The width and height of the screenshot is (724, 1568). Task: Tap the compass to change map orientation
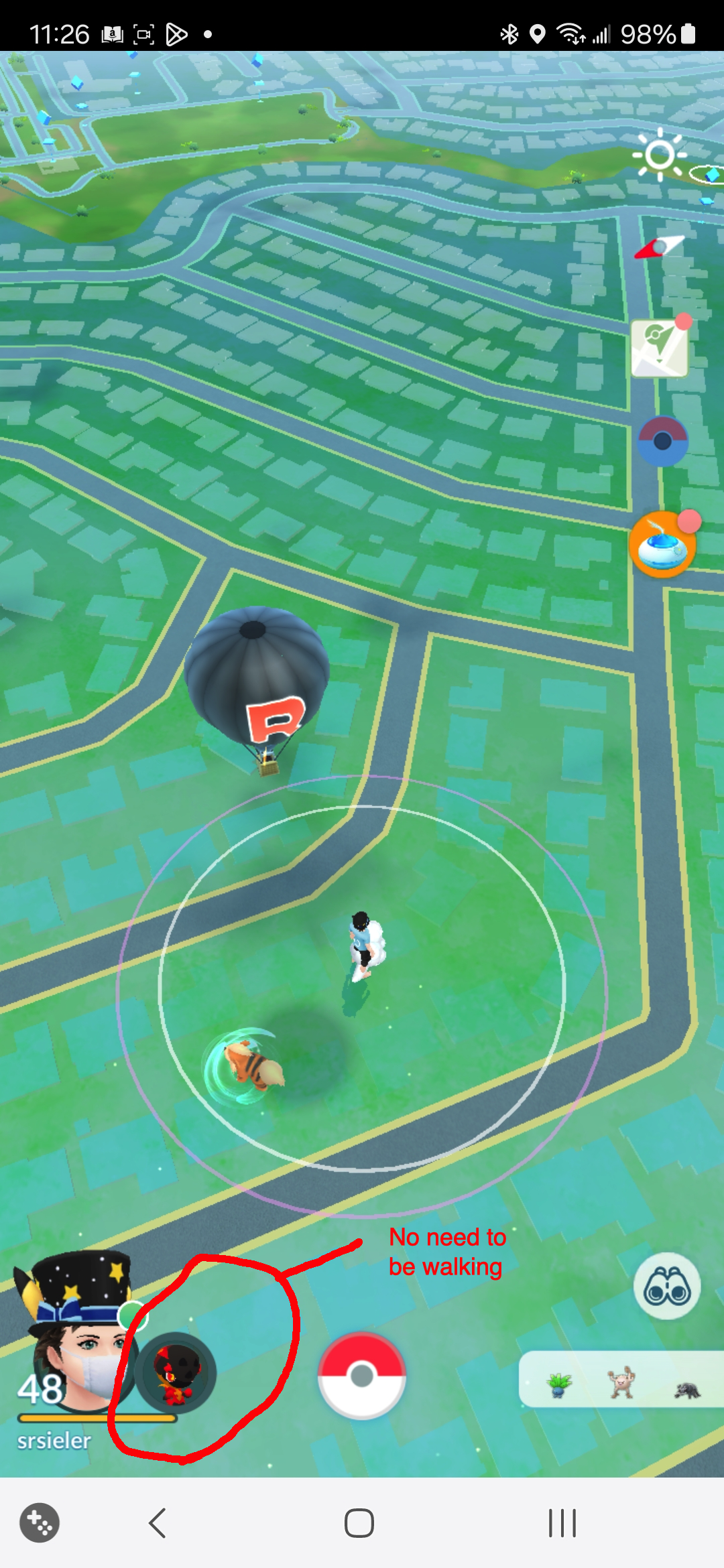[660, 248]
